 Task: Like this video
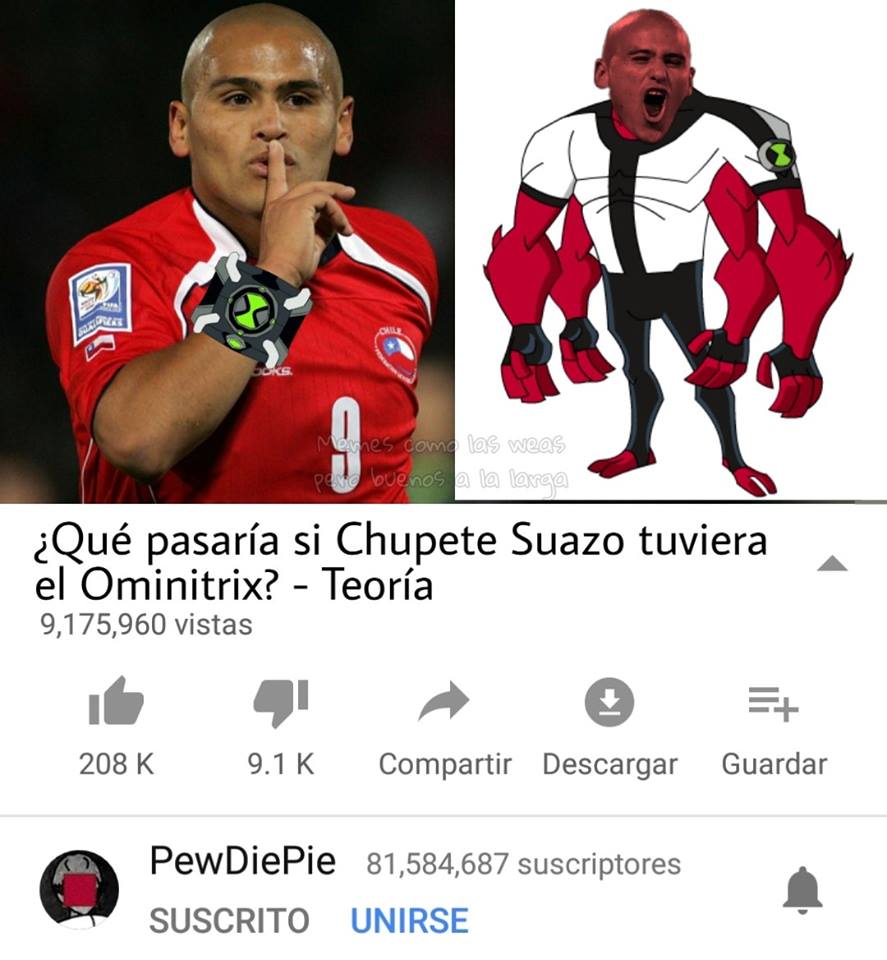click(x=116, y=702)
